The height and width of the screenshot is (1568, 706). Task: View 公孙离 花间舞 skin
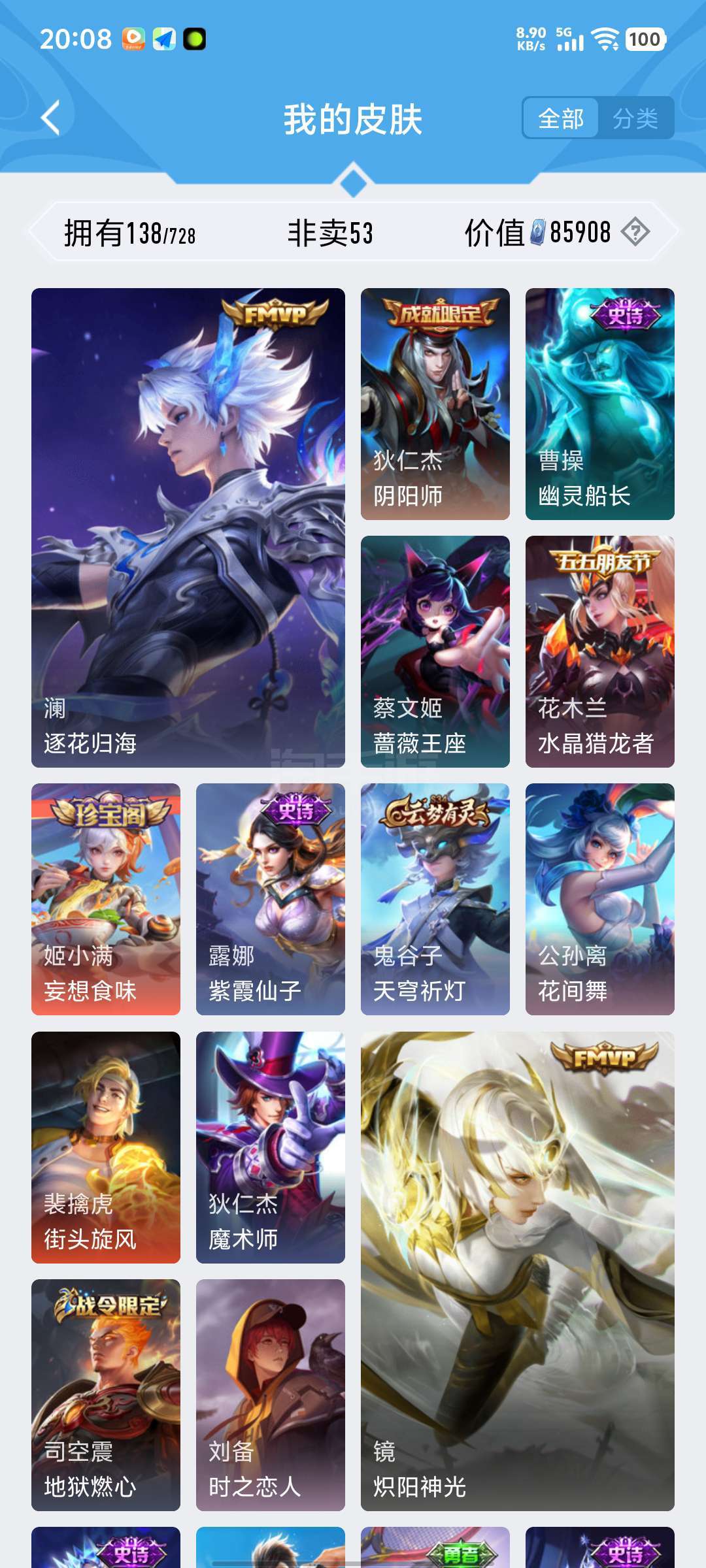click(x=599, y=899)
